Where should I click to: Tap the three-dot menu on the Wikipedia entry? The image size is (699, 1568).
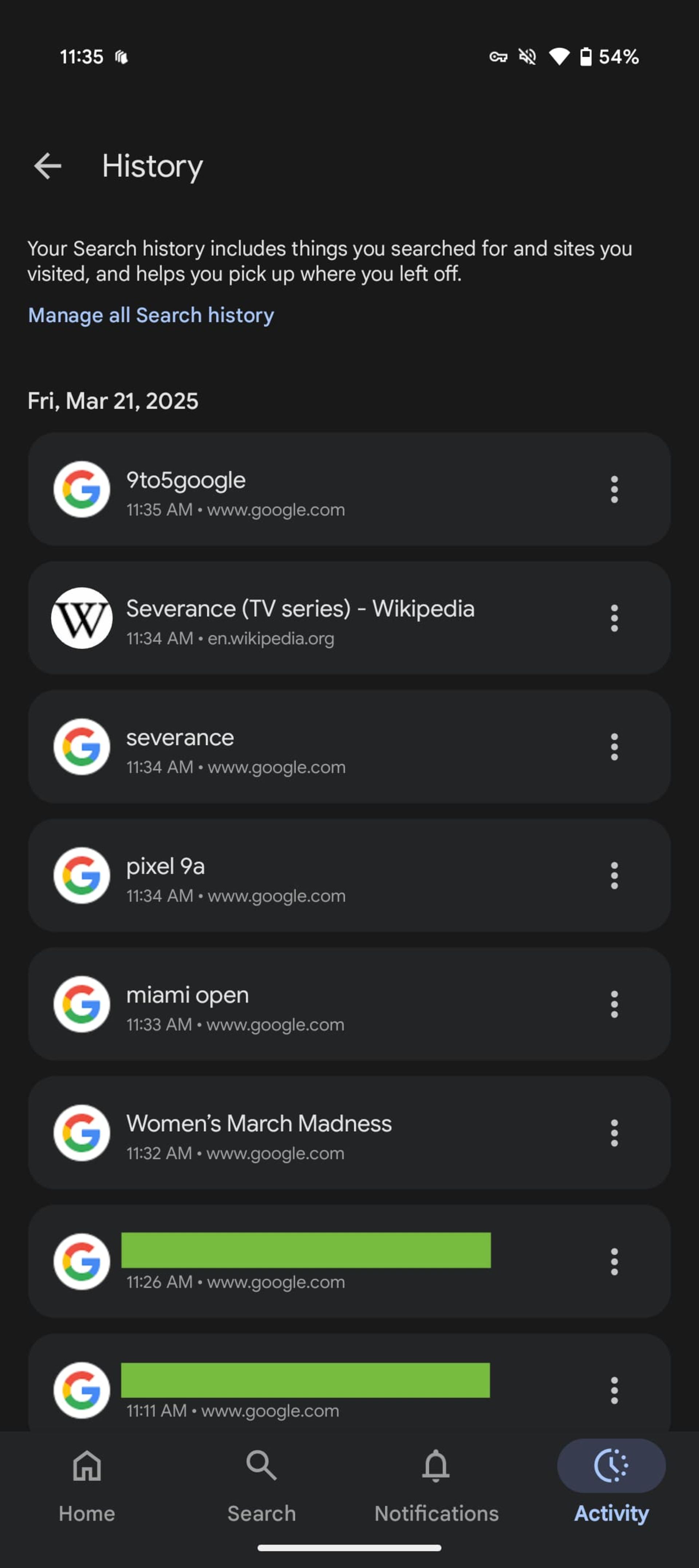click(x=614, y=618)
